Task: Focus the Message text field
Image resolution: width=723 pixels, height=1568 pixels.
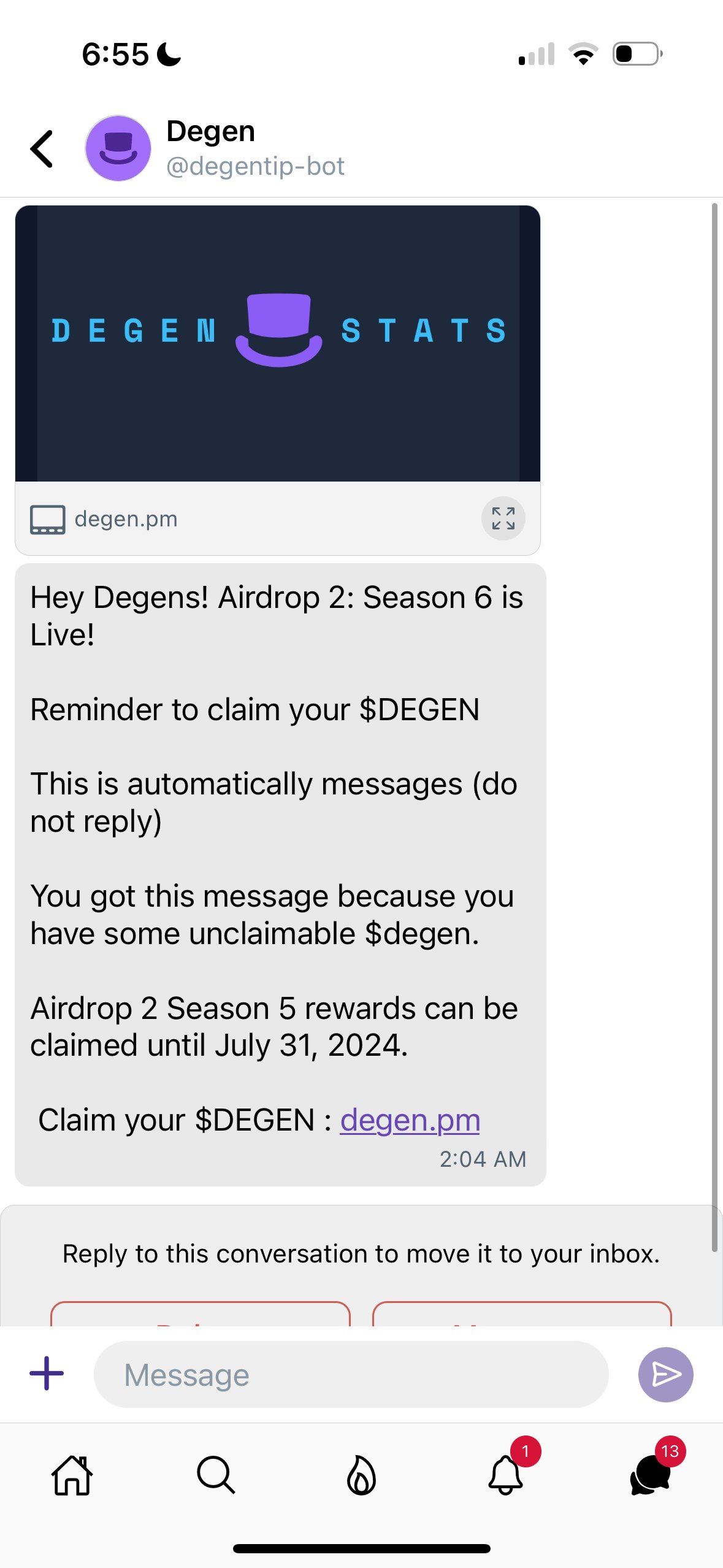Action: point(351,1374)
